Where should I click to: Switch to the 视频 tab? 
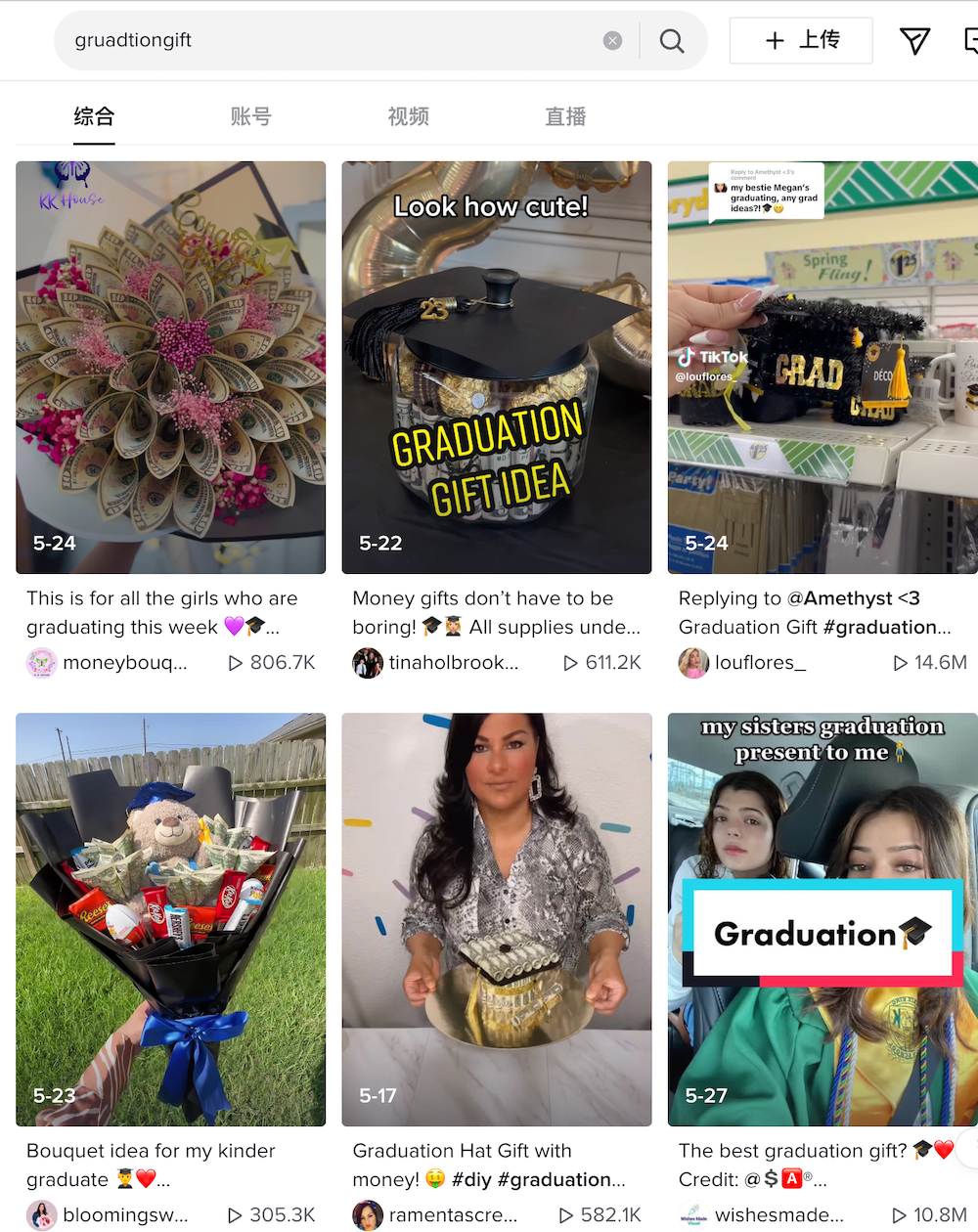point(408,116)
